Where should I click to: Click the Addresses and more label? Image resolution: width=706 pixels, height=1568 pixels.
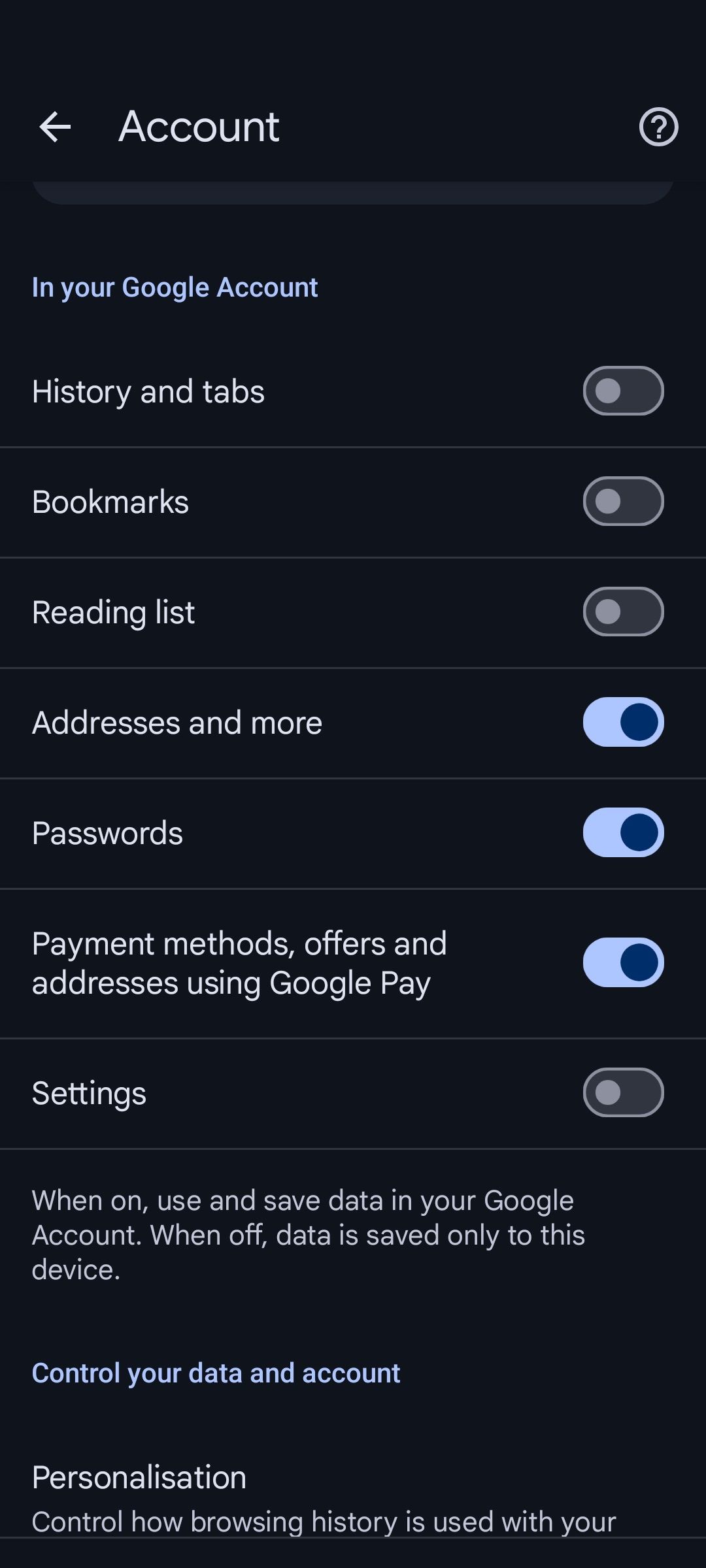tap(177, 722)
